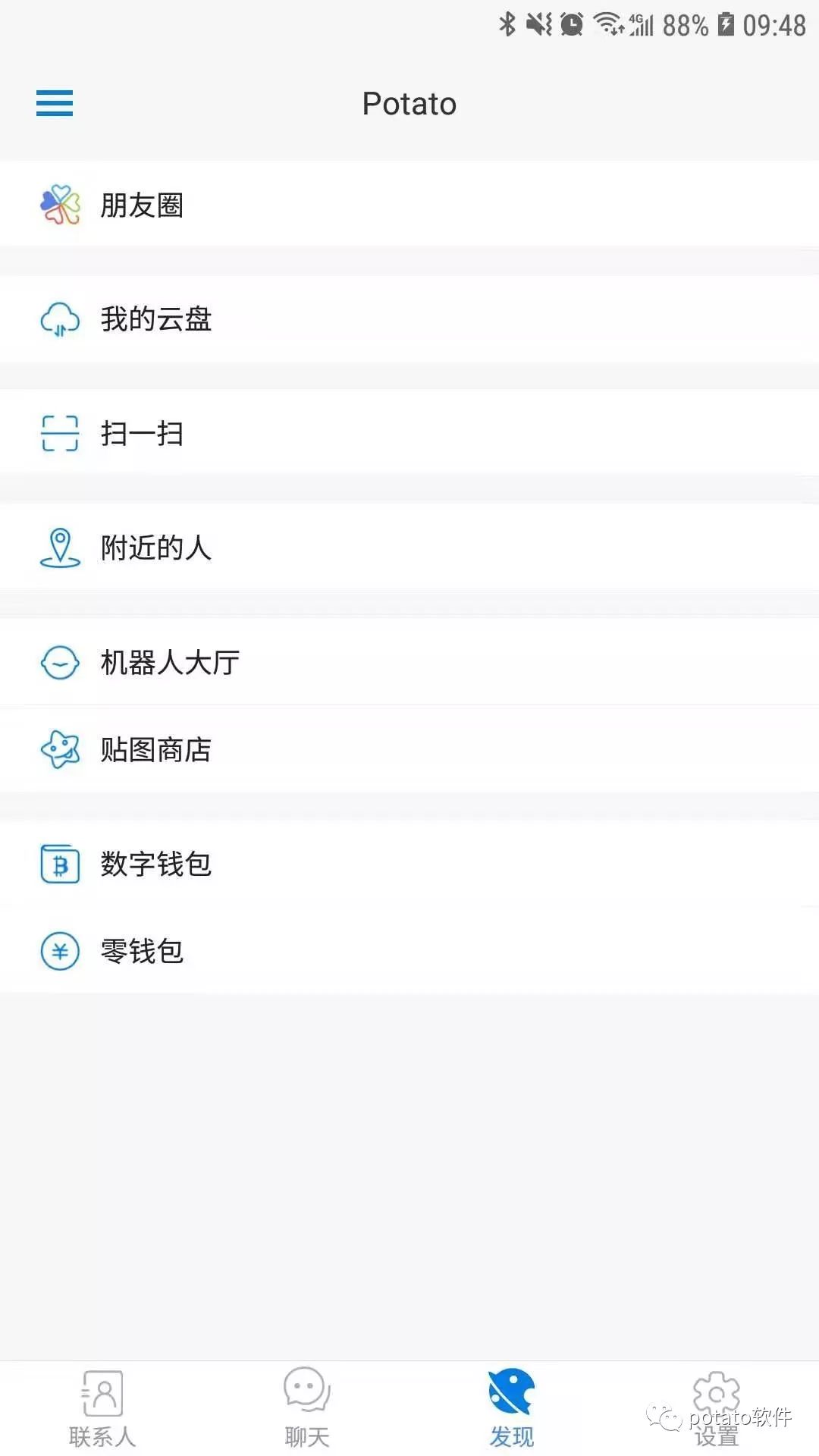Launch 扫一扫 QR scan icon
Viewport: 819px width, 1456px height.
[60, 433]
